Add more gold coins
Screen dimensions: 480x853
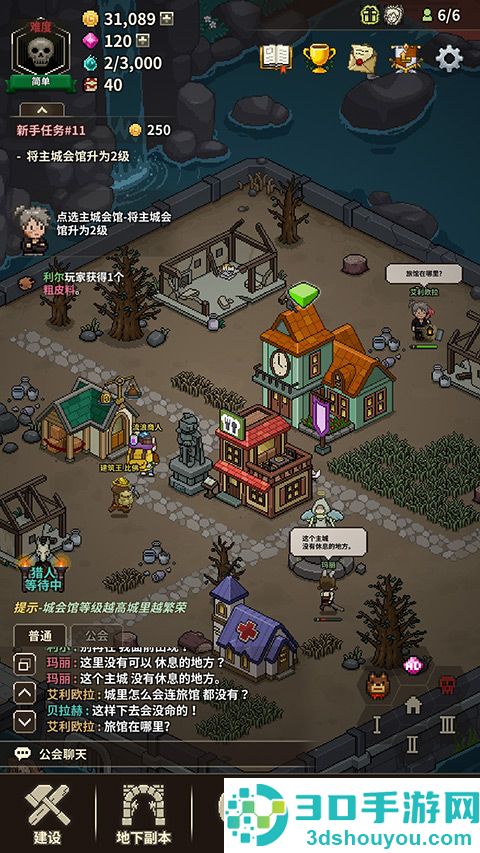pyautogui.click(x=167, y=19)
